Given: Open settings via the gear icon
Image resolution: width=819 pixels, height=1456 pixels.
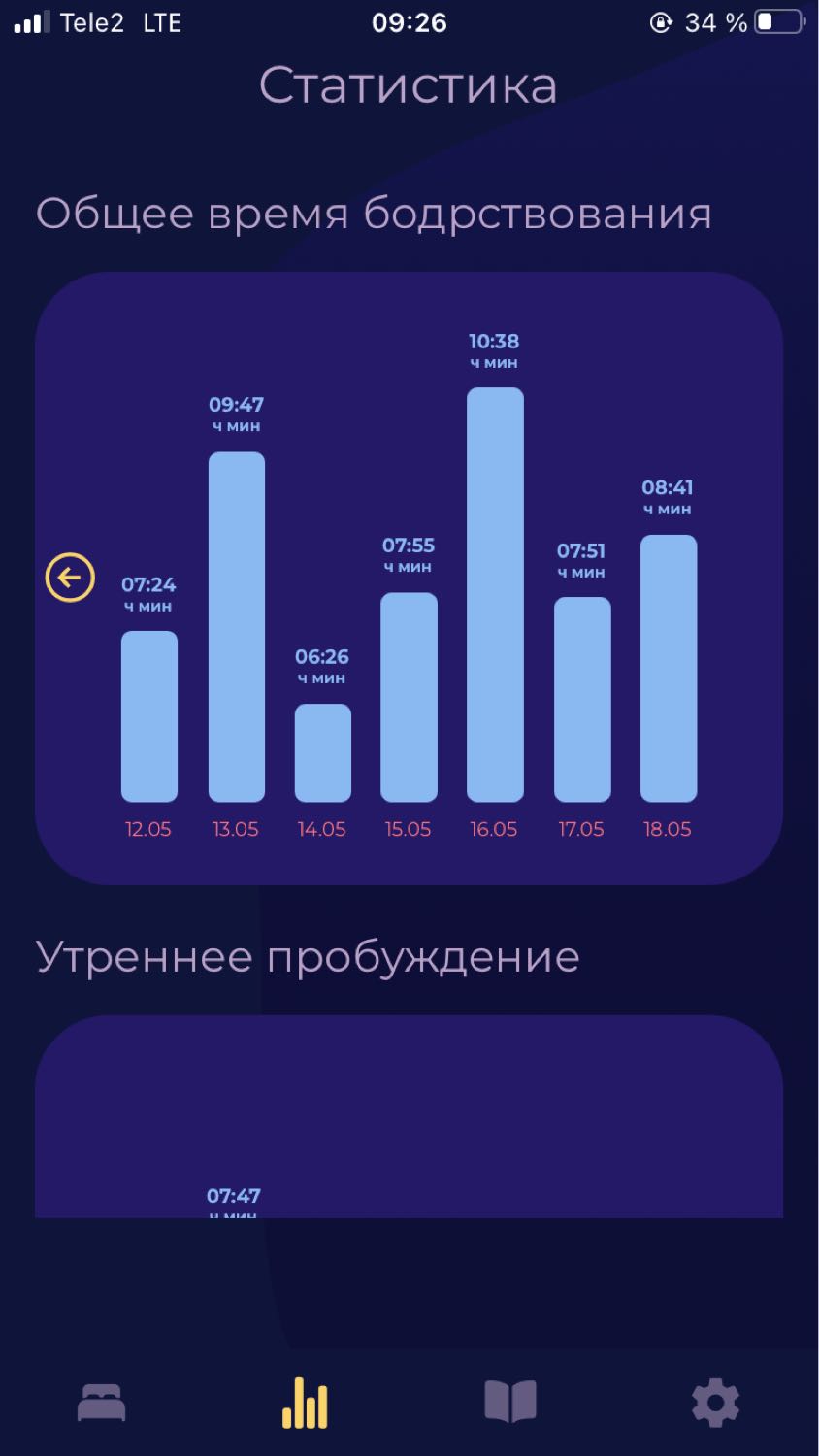Looking at the screenshot, I should 715,1404.
